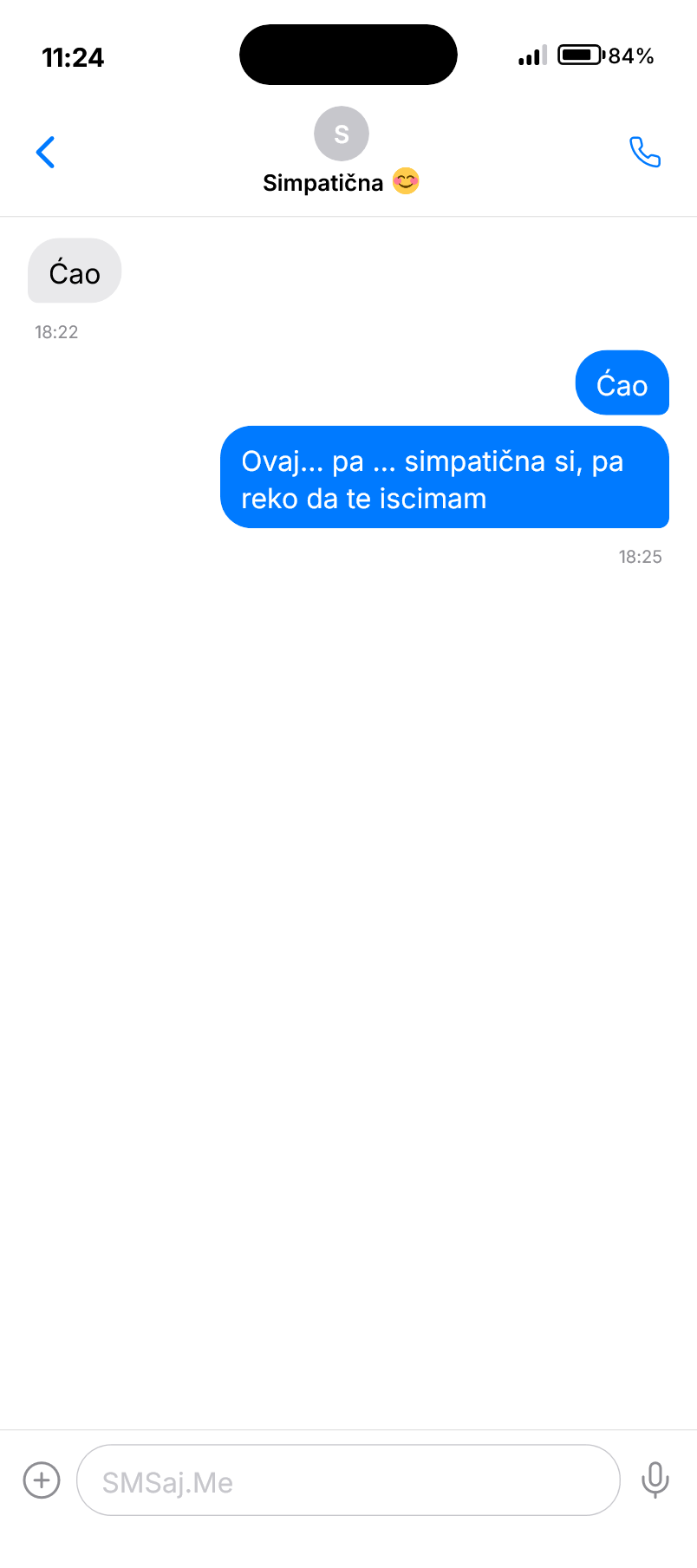Tap the 18:25 timestamp under sent message
Screen dimensions: 697x1568
[x=641, y=556]
